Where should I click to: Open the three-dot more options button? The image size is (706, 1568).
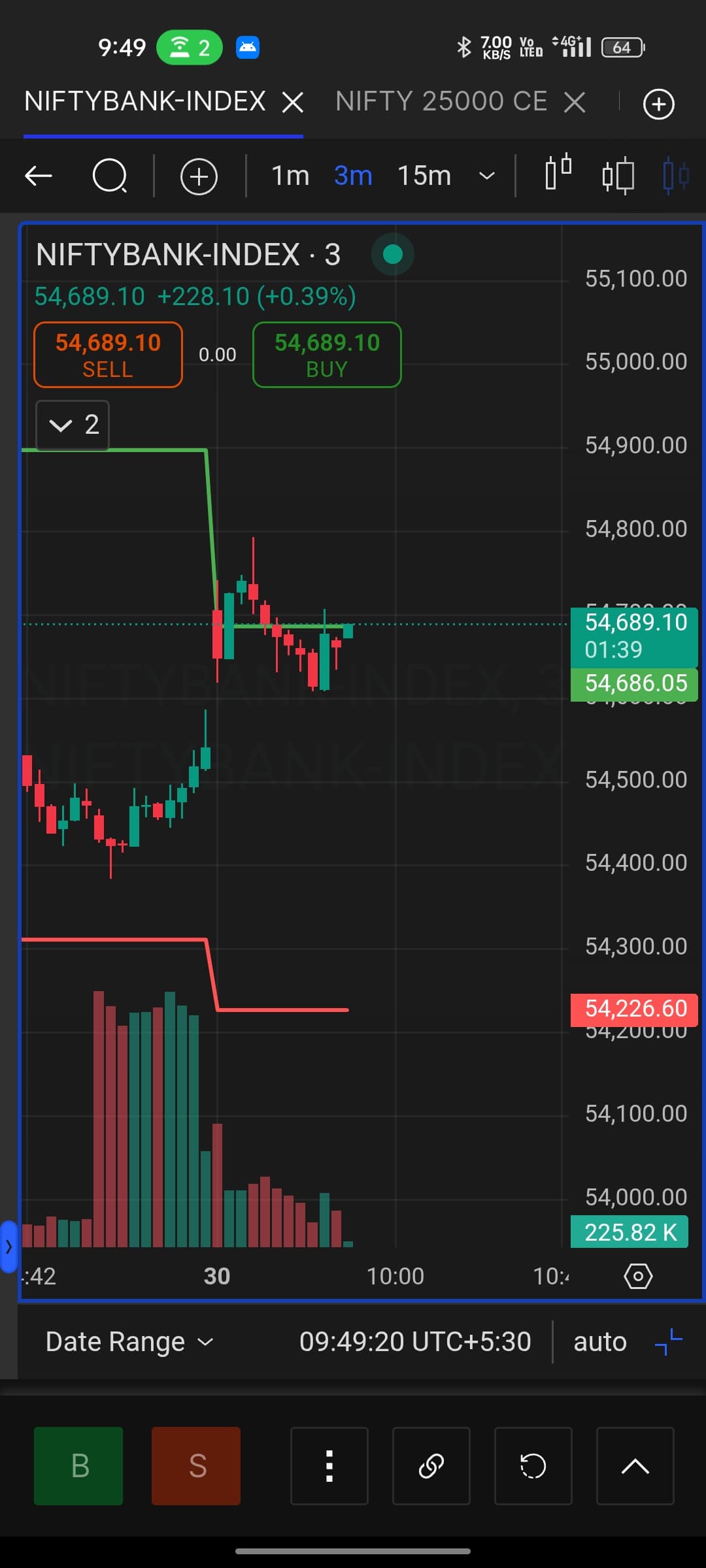coord(329,1466)
